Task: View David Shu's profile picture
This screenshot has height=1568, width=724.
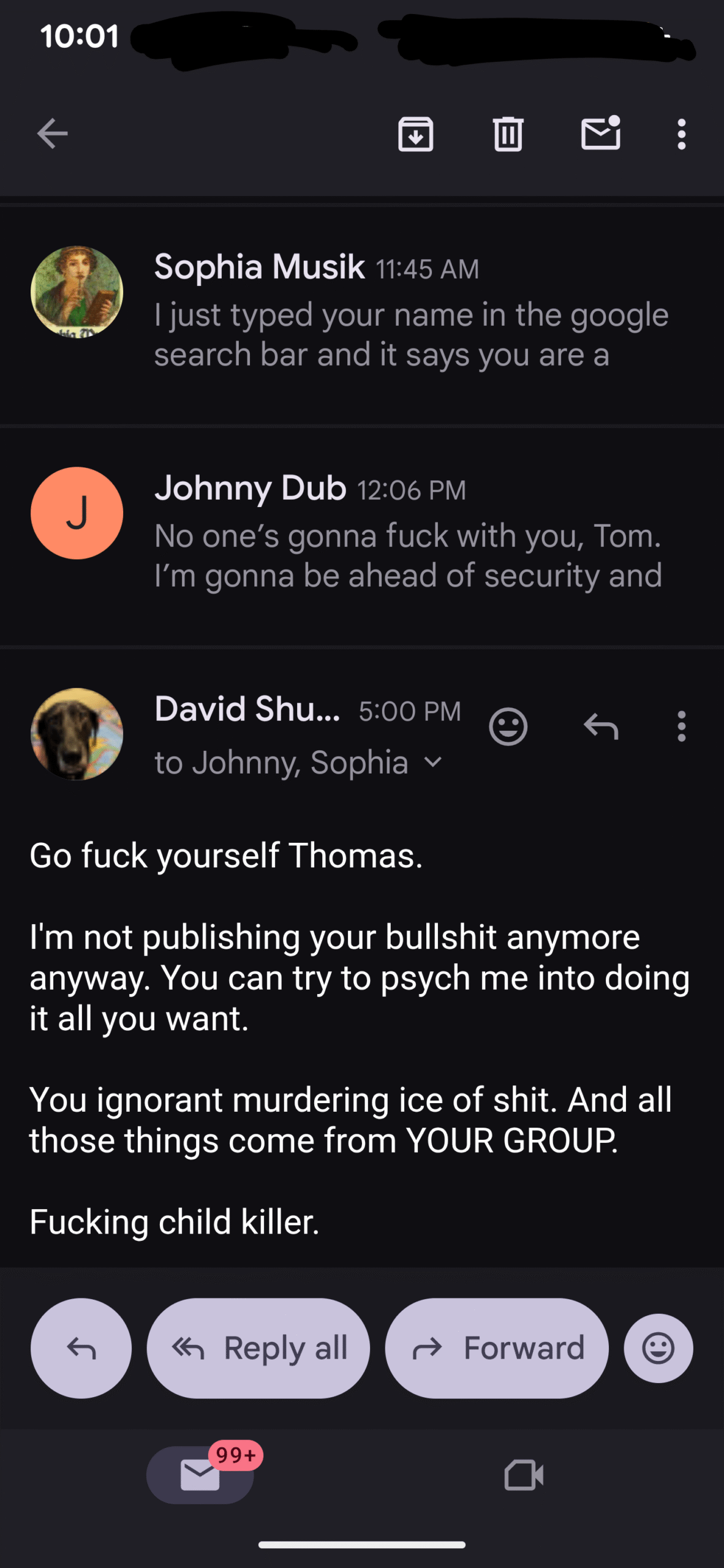Action: pyautogui.click(x=77, y=734)
